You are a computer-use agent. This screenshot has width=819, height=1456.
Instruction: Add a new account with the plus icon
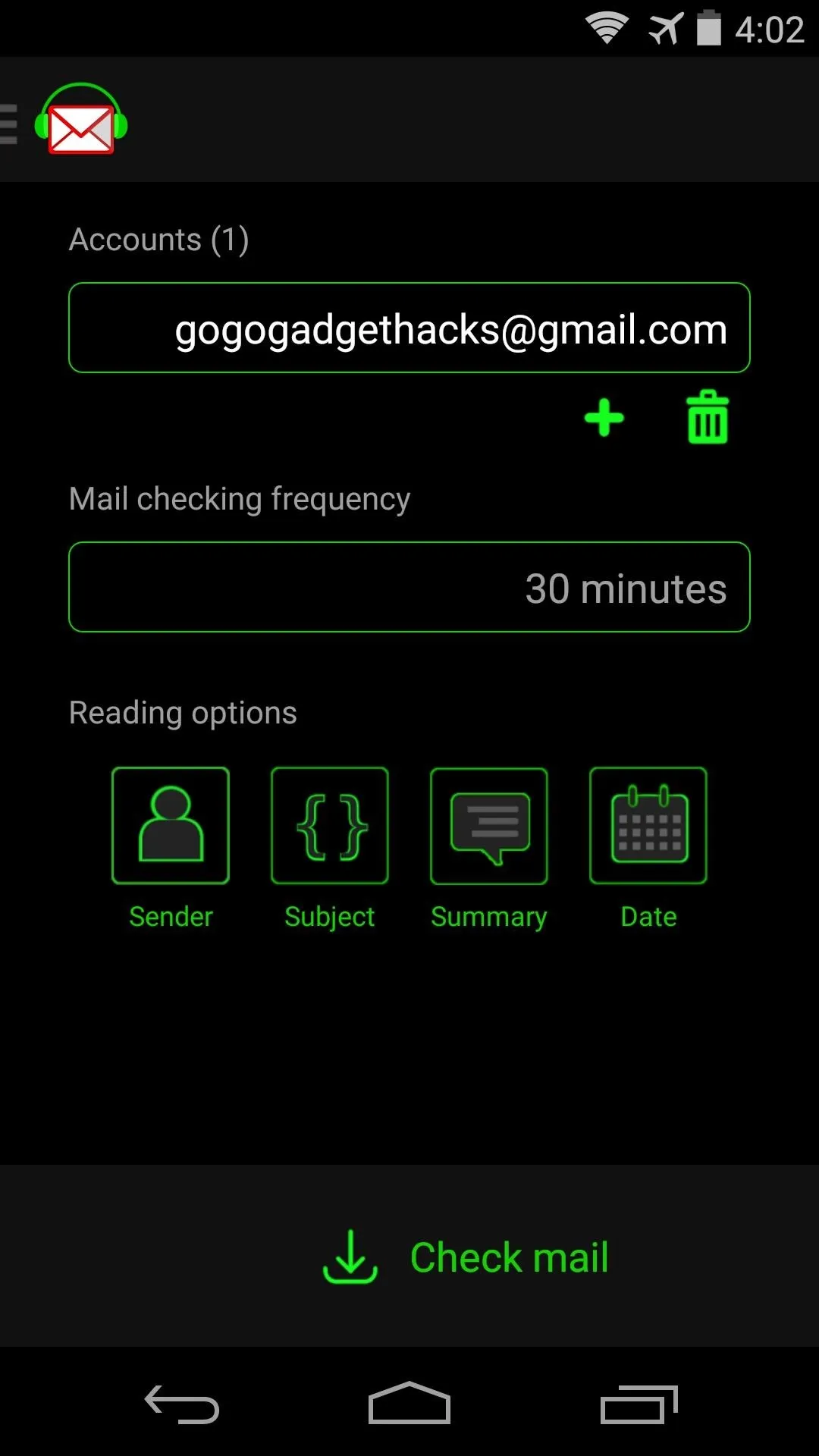[604, 418]
